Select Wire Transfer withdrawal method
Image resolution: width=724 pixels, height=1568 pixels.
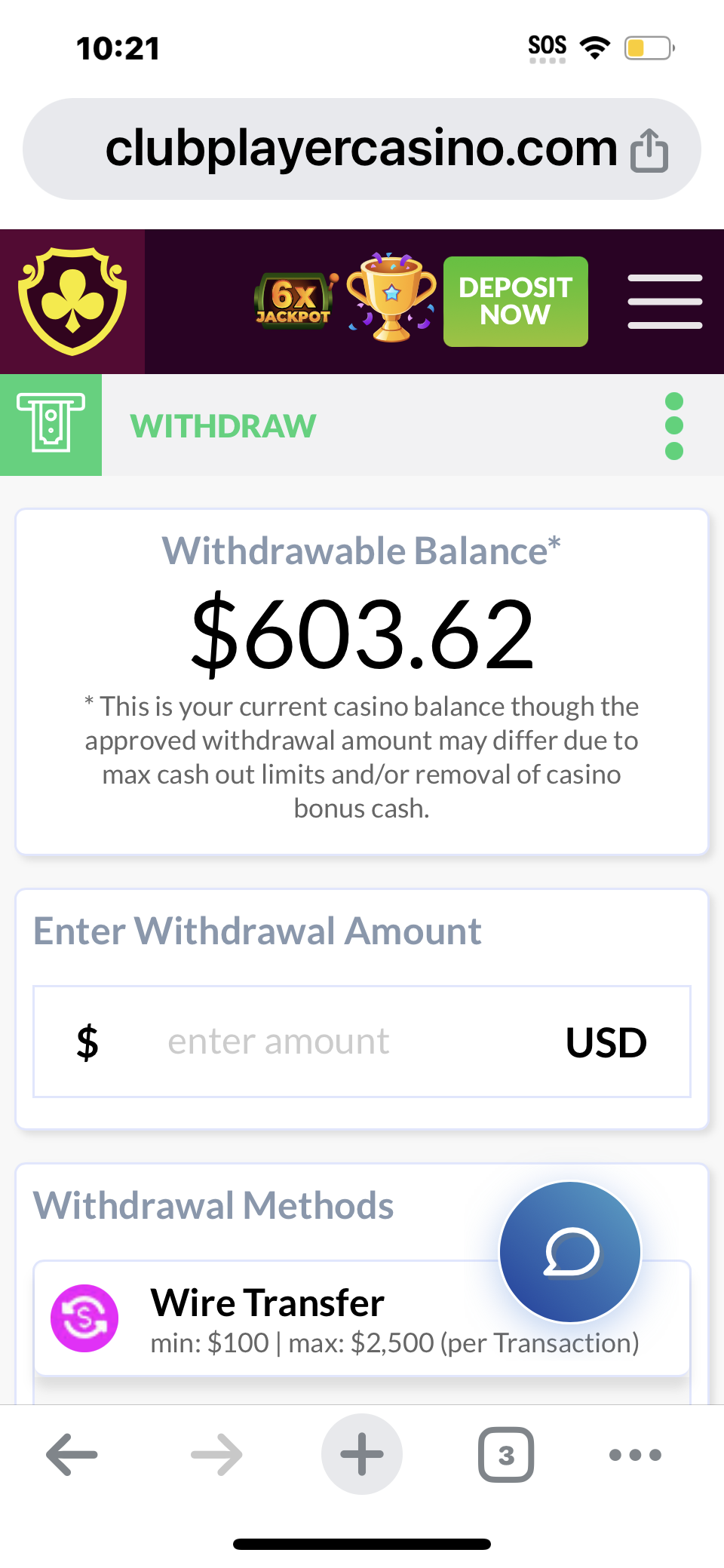(302, 1318)
